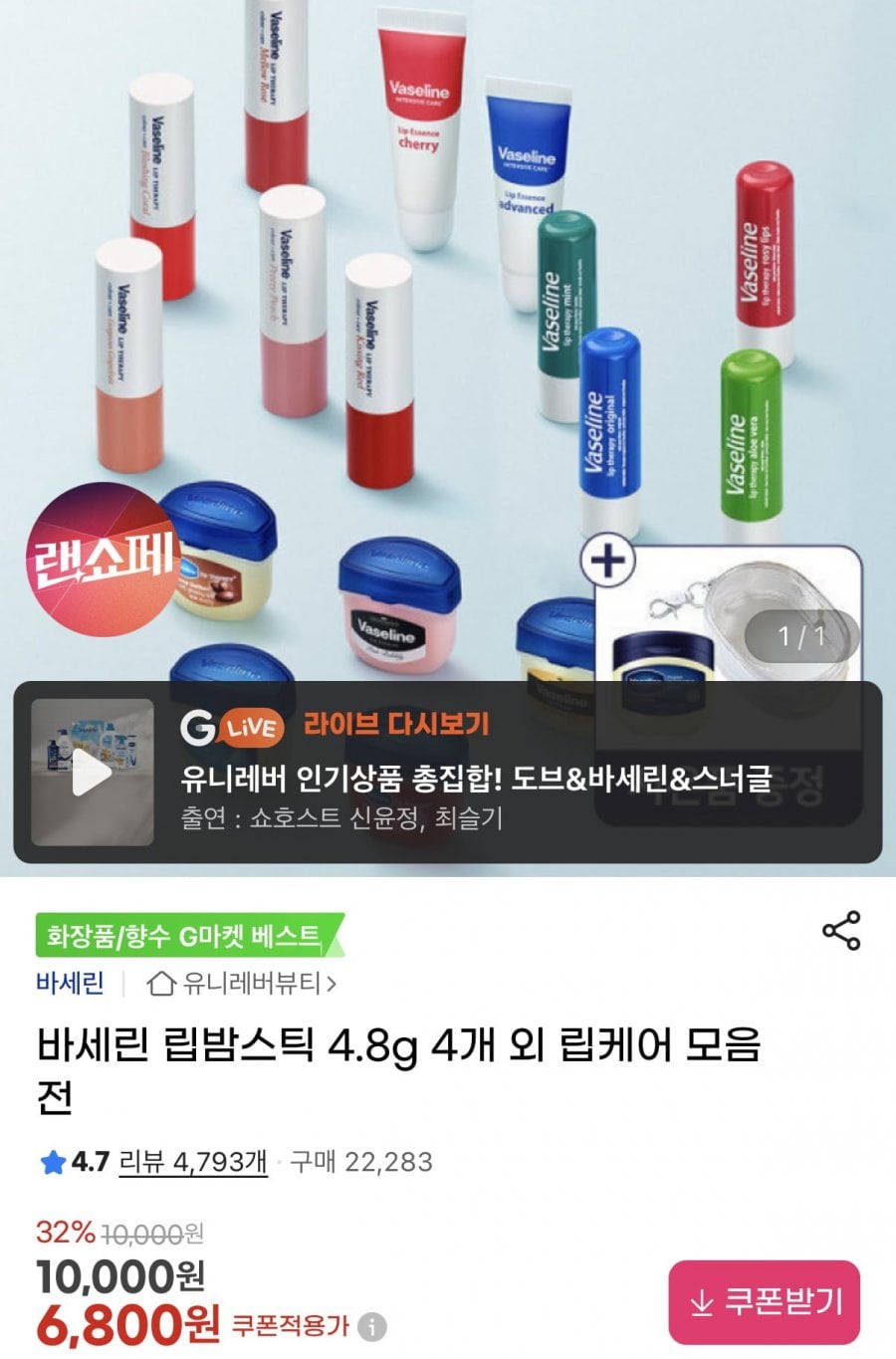Screen dimensions: 896x1359
Task: Play the G LIVE replay video
Action: [x=93, y=773]
